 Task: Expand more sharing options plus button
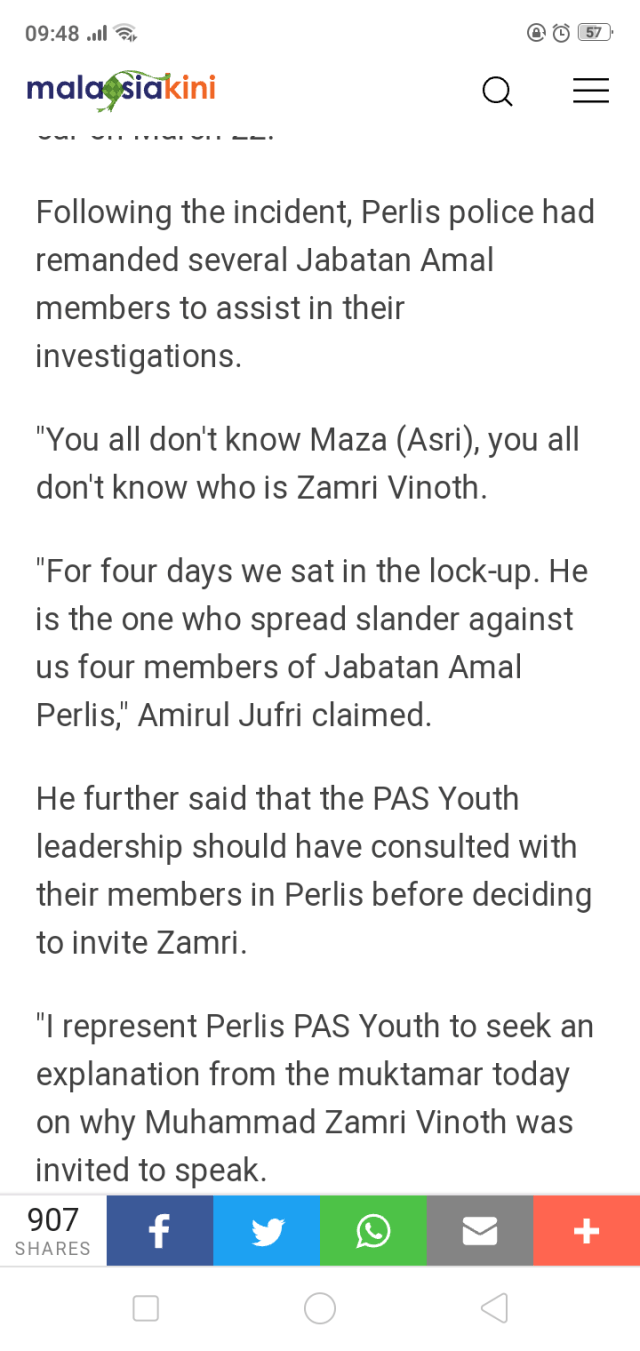tap(586, 1231)
